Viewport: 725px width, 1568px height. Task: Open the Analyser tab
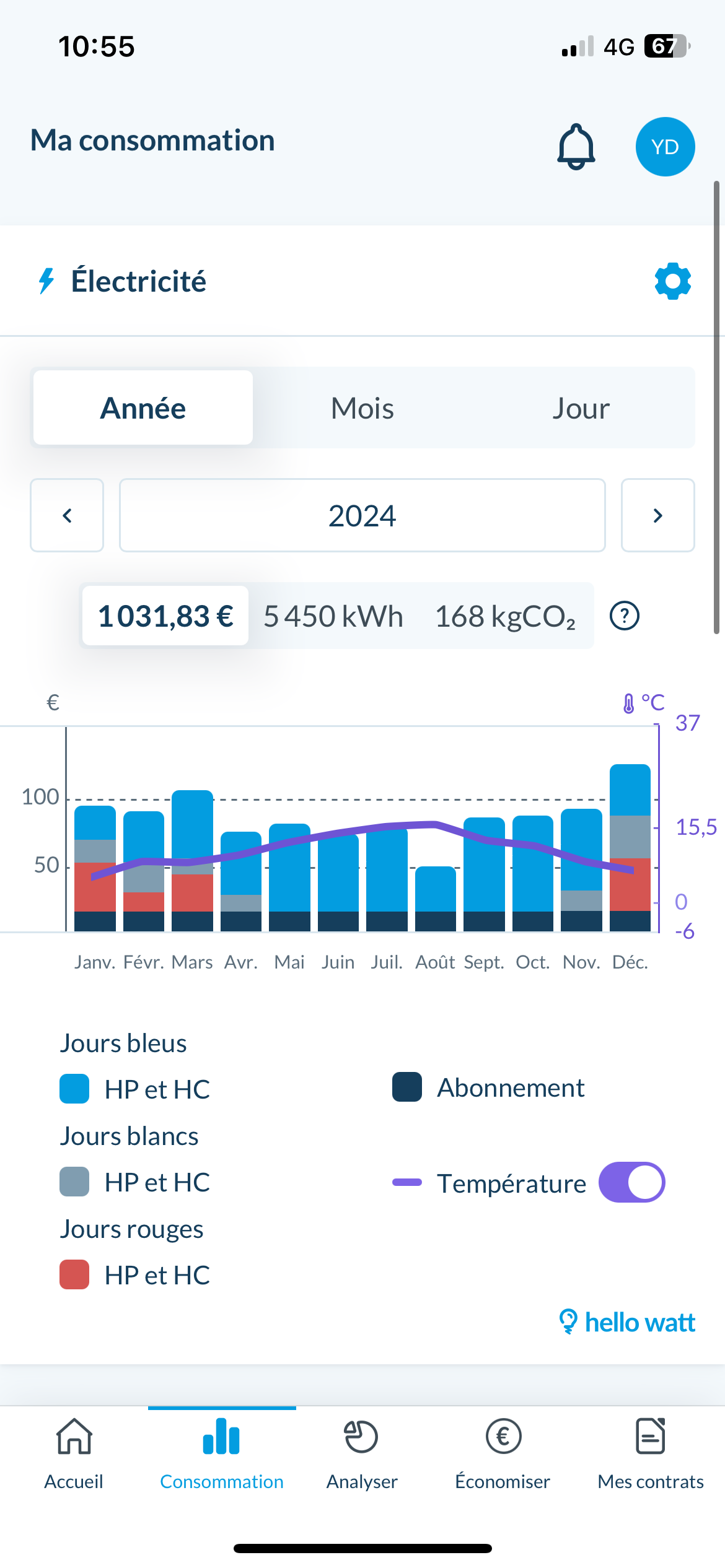pos(362,1454)
